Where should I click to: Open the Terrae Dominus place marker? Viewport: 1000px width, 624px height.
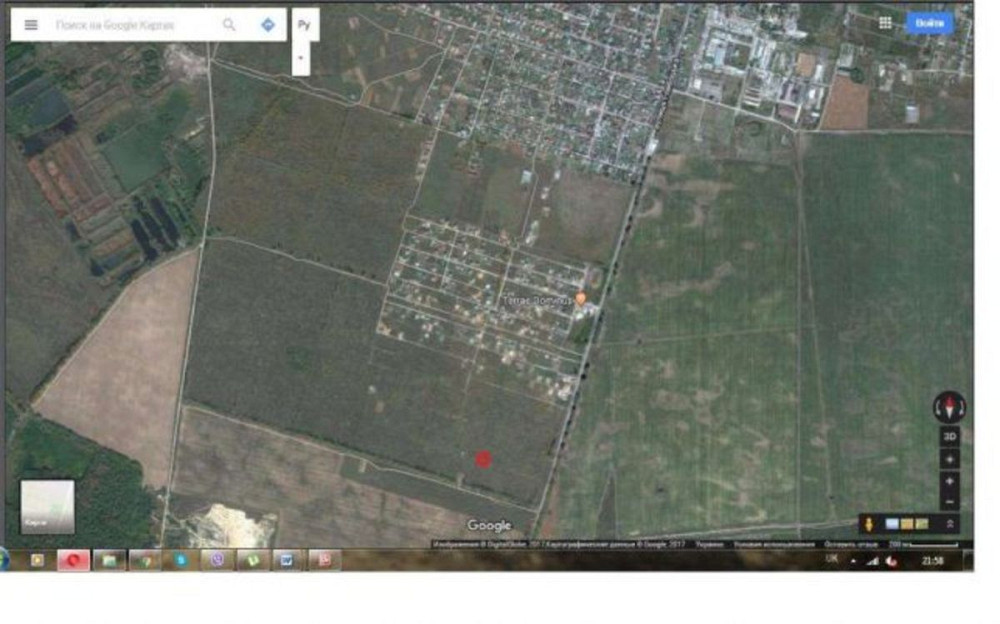tap(580, 298)
